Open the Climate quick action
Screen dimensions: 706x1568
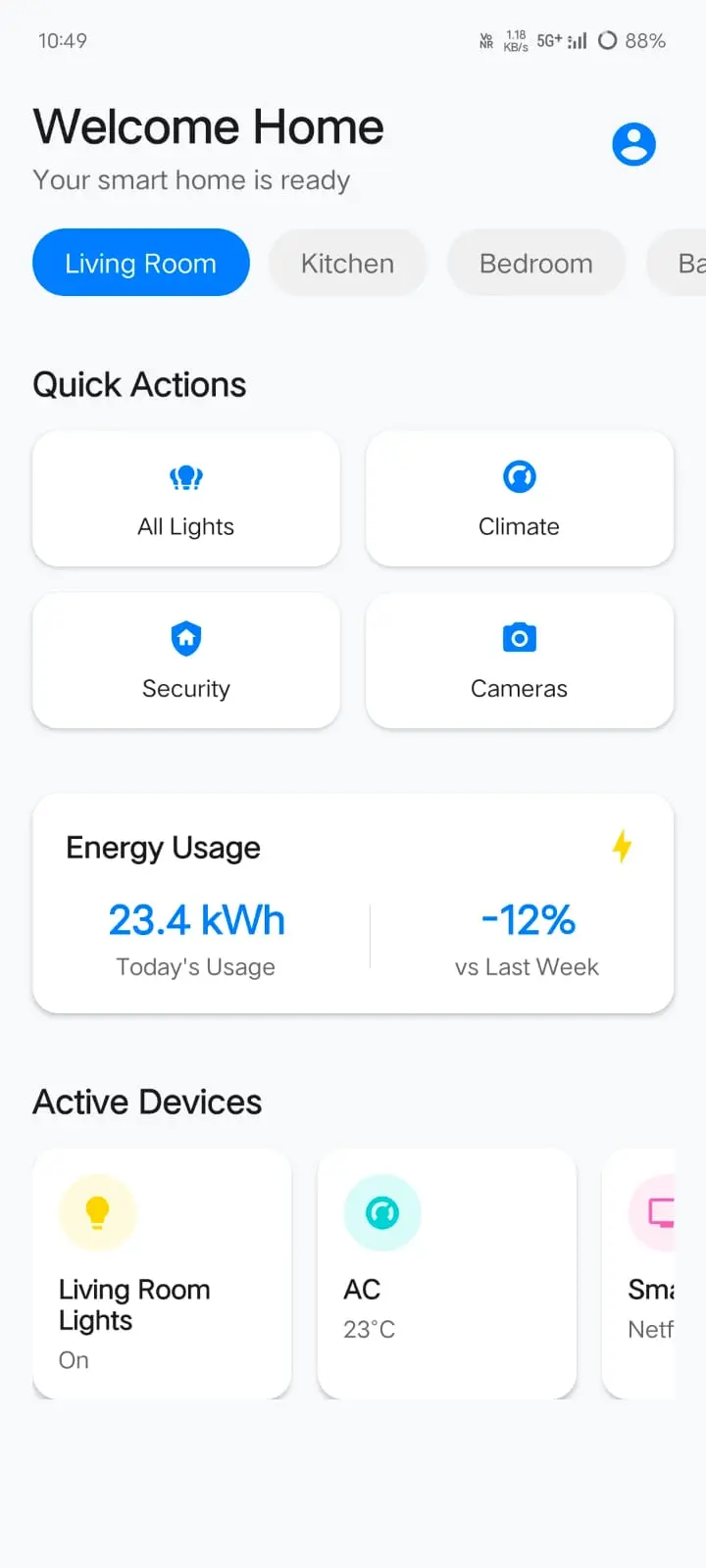coord(520,499)
